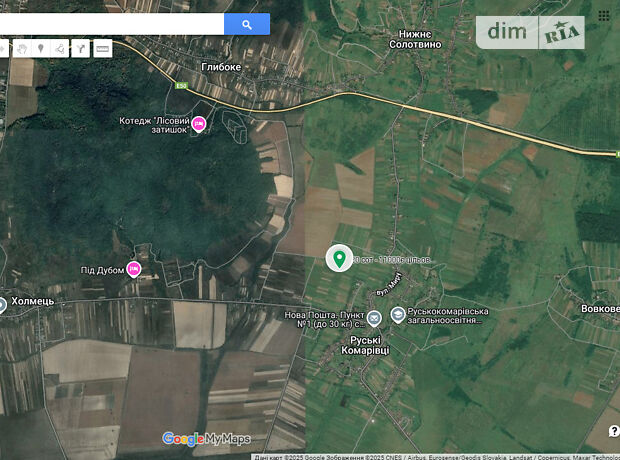Image resolution: width=620 pixels, height=460 pixels.
Task: Select the hand pan tool
Action: point(22,48)
